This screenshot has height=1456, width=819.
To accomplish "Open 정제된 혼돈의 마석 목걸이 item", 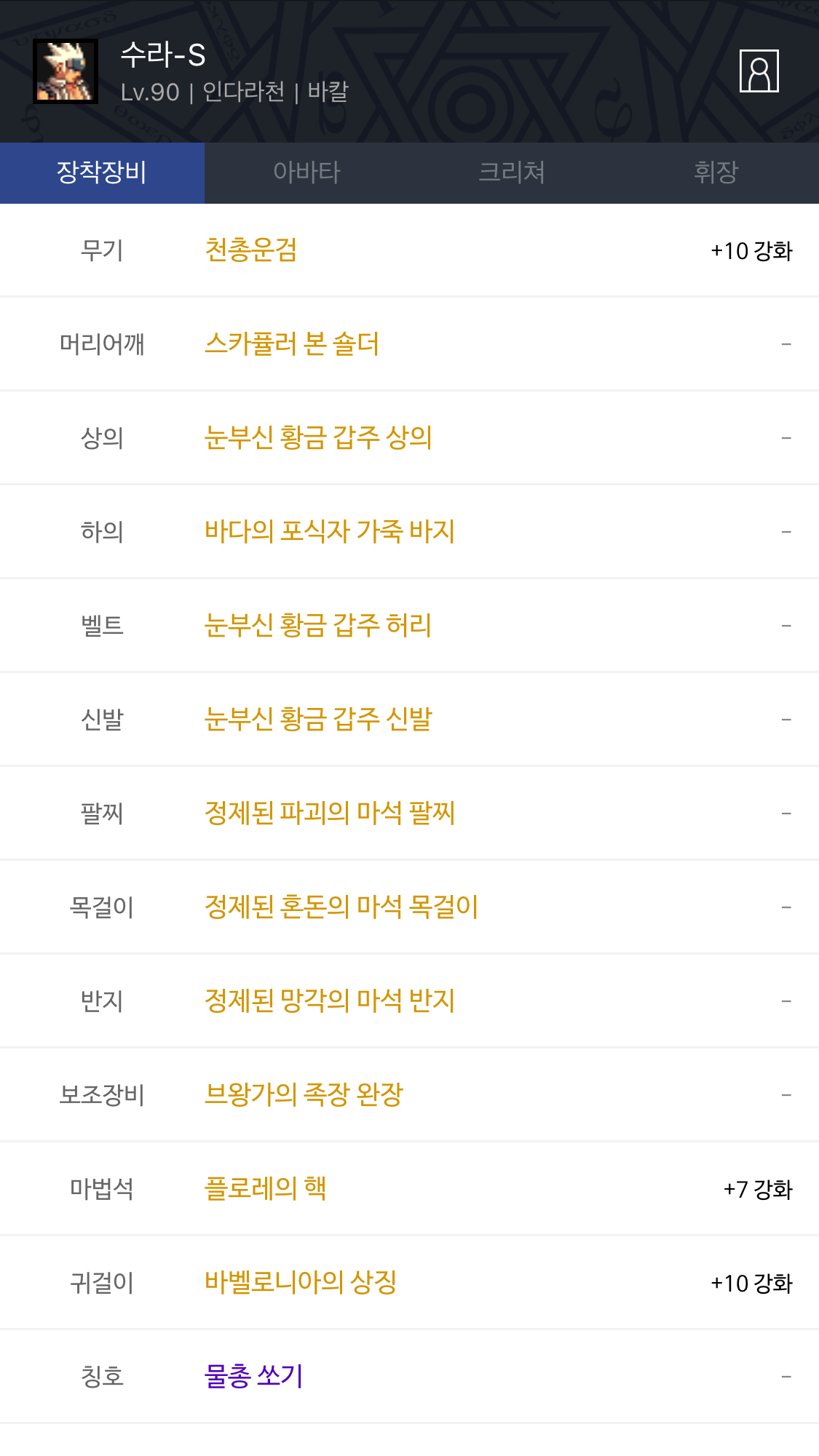I will tap(341, 907).
